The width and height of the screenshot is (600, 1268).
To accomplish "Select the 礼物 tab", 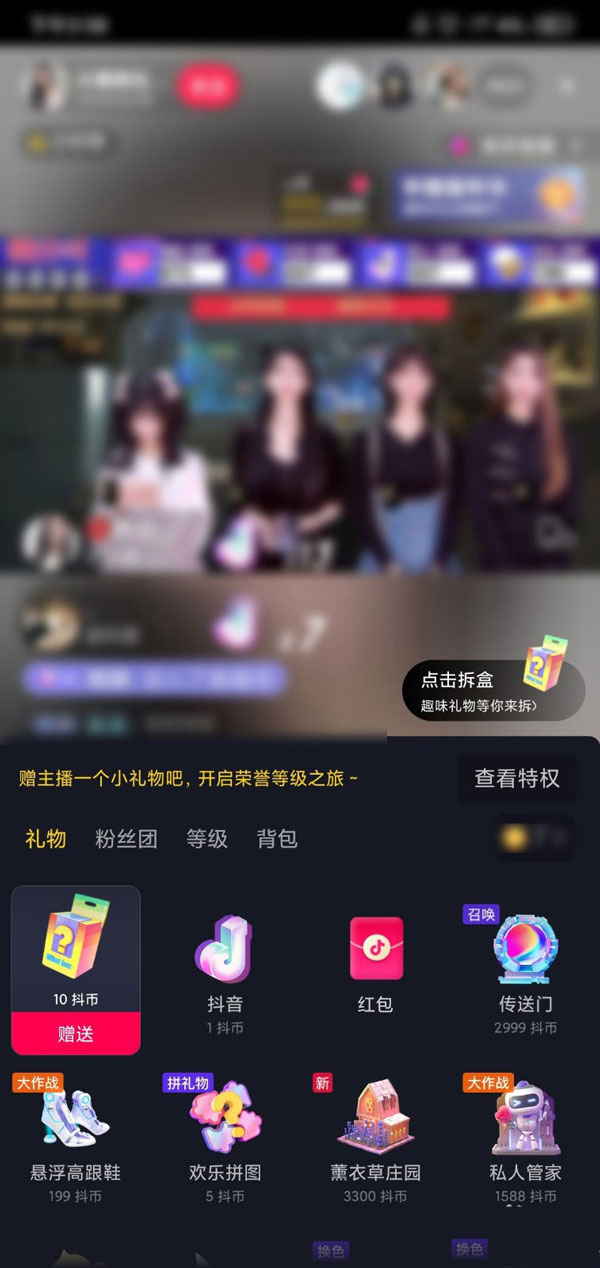I will [46, 838].
